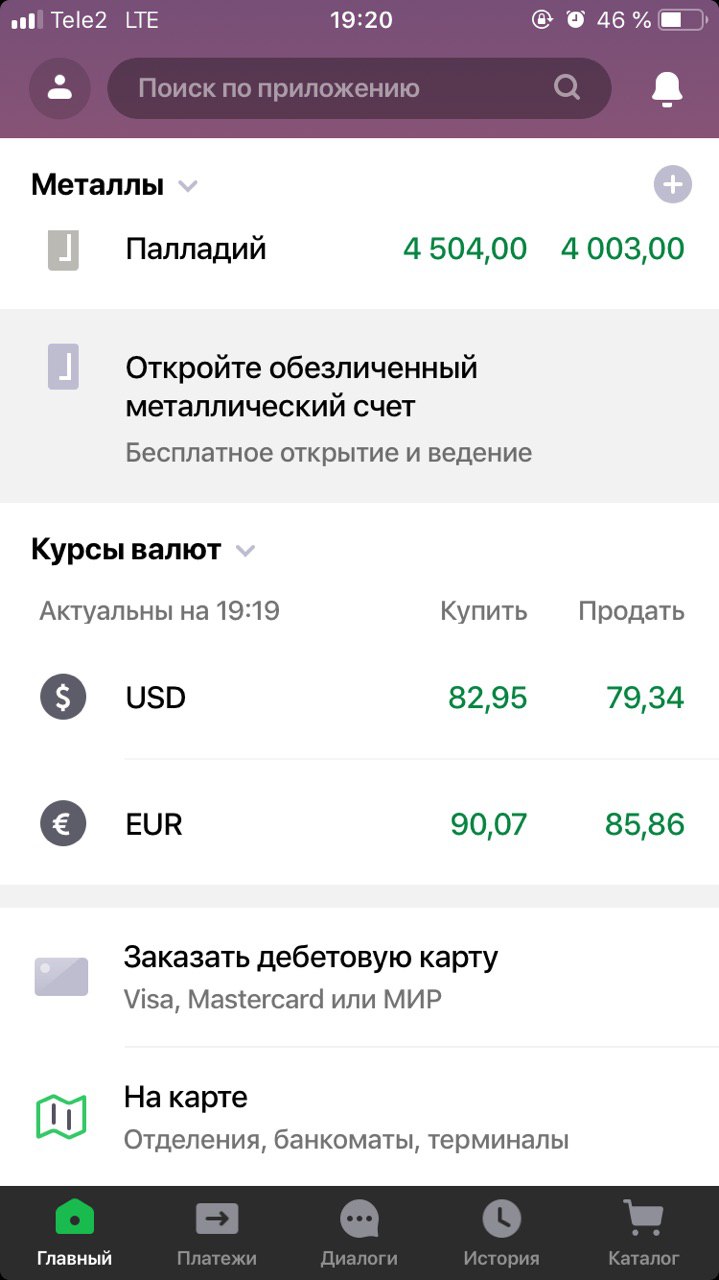Collapse the Курсы валют section
Viewport: 719px width, 1280px height.
point(245,551)
